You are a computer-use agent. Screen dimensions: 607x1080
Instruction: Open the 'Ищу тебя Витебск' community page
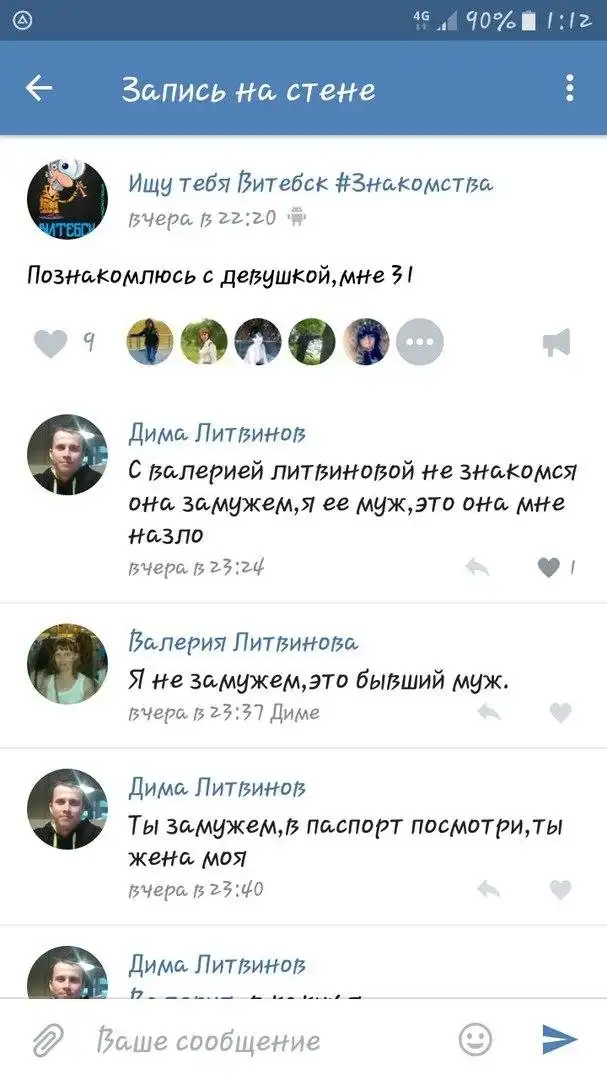(310, 183)
